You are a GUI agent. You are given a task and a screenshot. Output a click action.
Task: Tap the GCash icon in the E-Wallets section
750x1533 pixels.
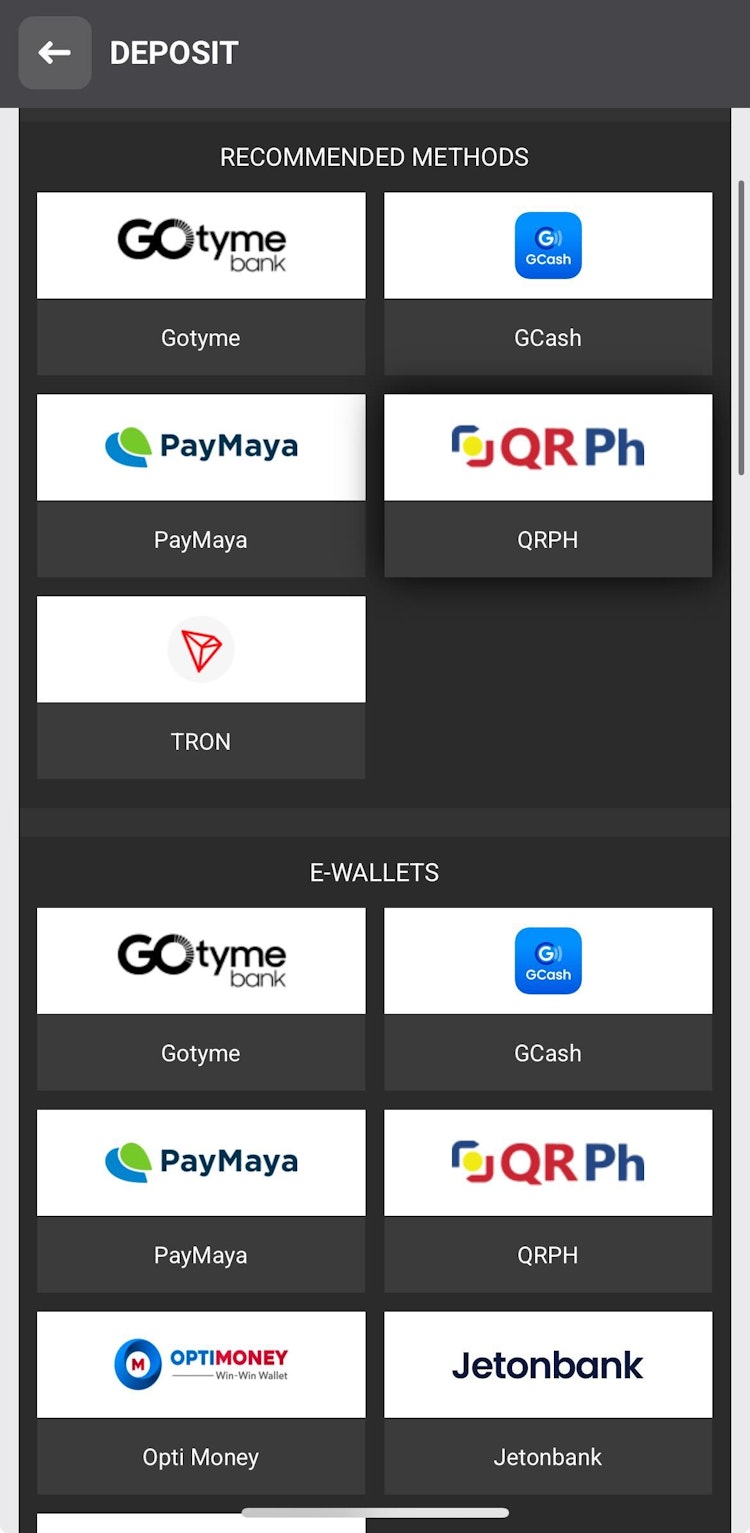[548, 960]
